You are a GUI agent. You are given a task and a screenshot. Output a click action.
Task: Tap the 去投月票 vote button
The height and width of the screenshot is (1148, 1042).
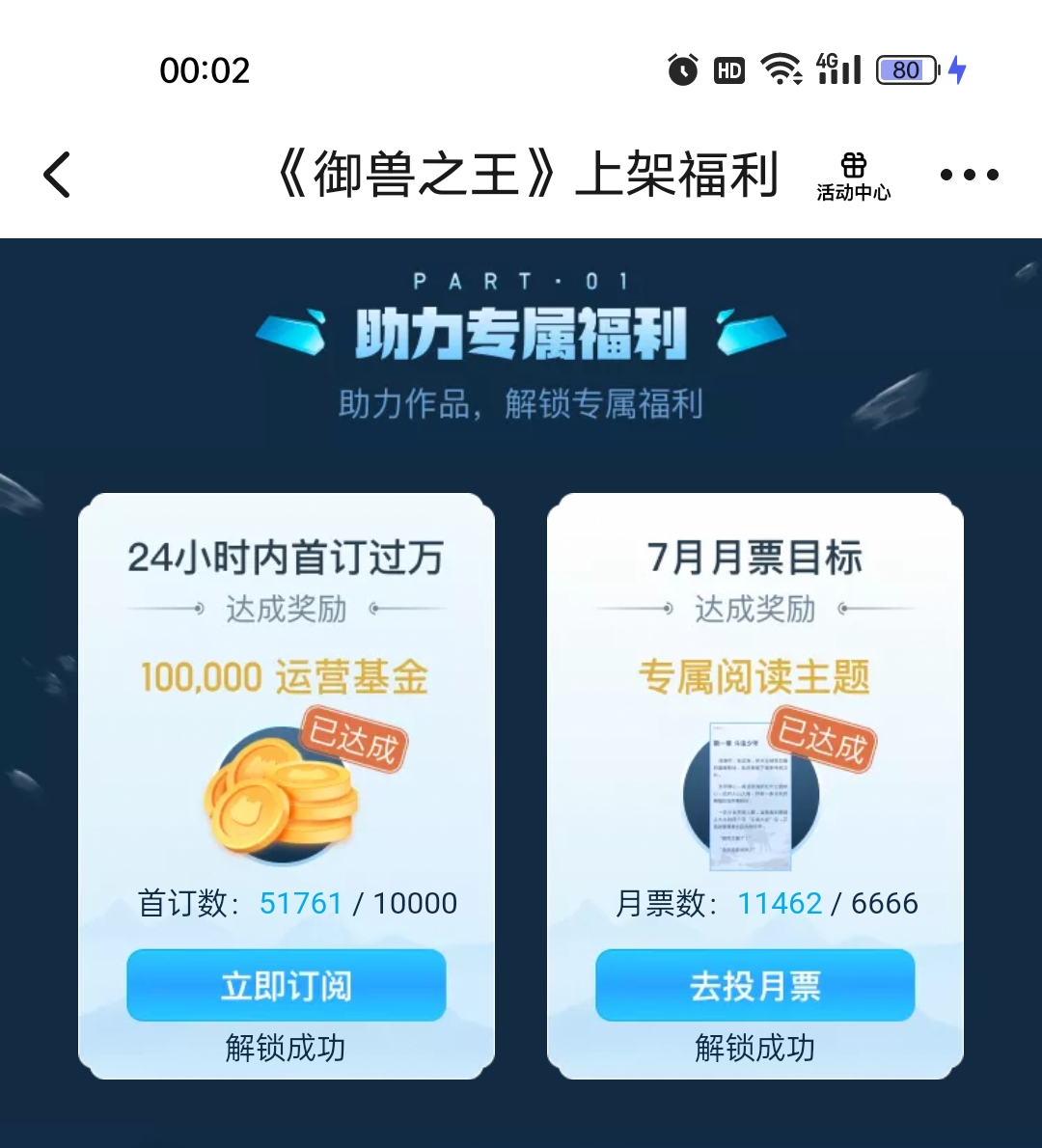755,985
